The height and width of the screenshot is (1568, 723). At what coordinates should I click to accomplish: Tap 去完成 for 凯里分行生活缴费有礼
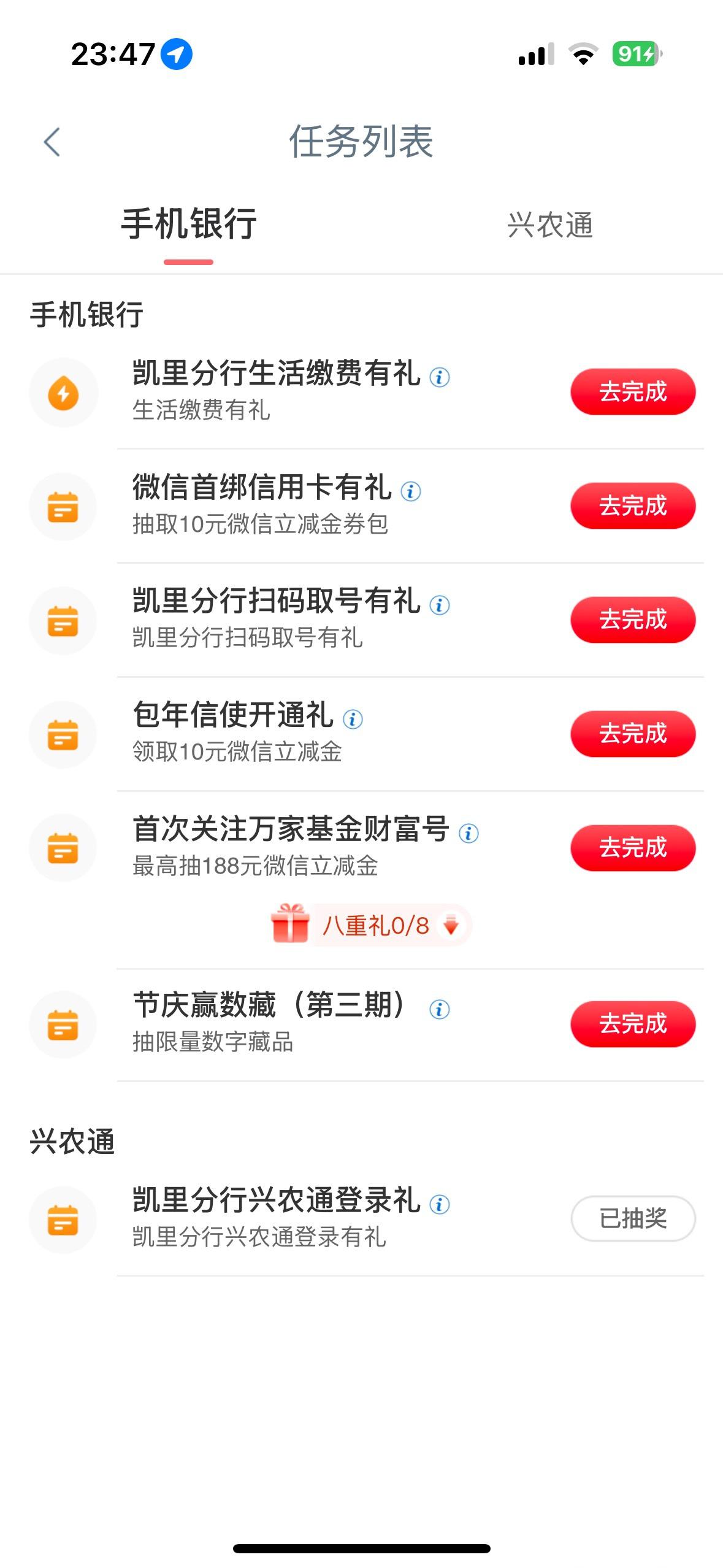pos(633,392)
